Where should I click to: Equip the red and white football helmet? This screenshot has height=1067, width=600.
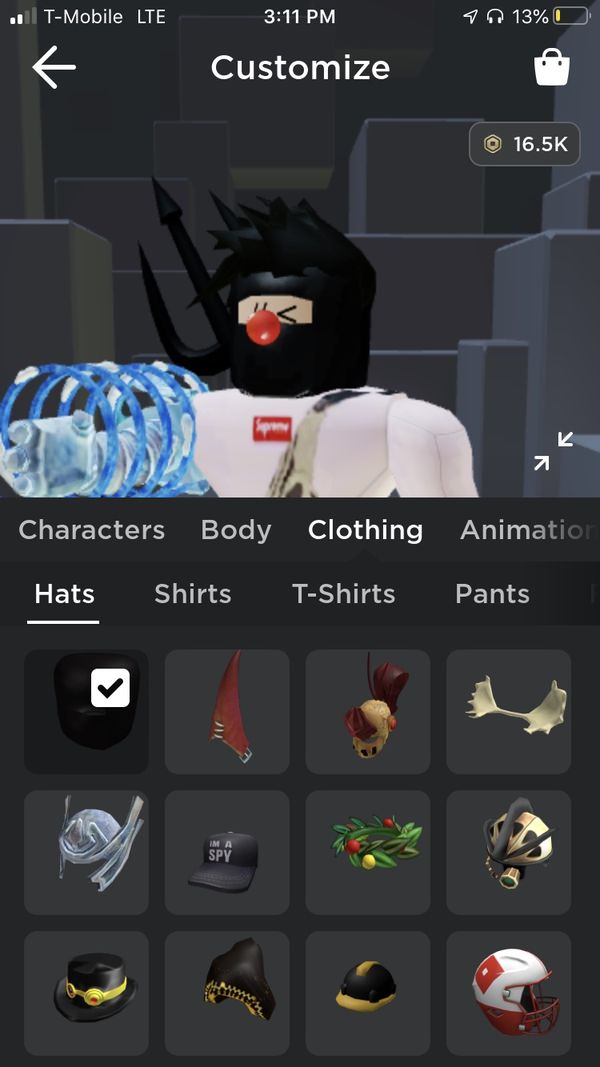pos(508,992)
